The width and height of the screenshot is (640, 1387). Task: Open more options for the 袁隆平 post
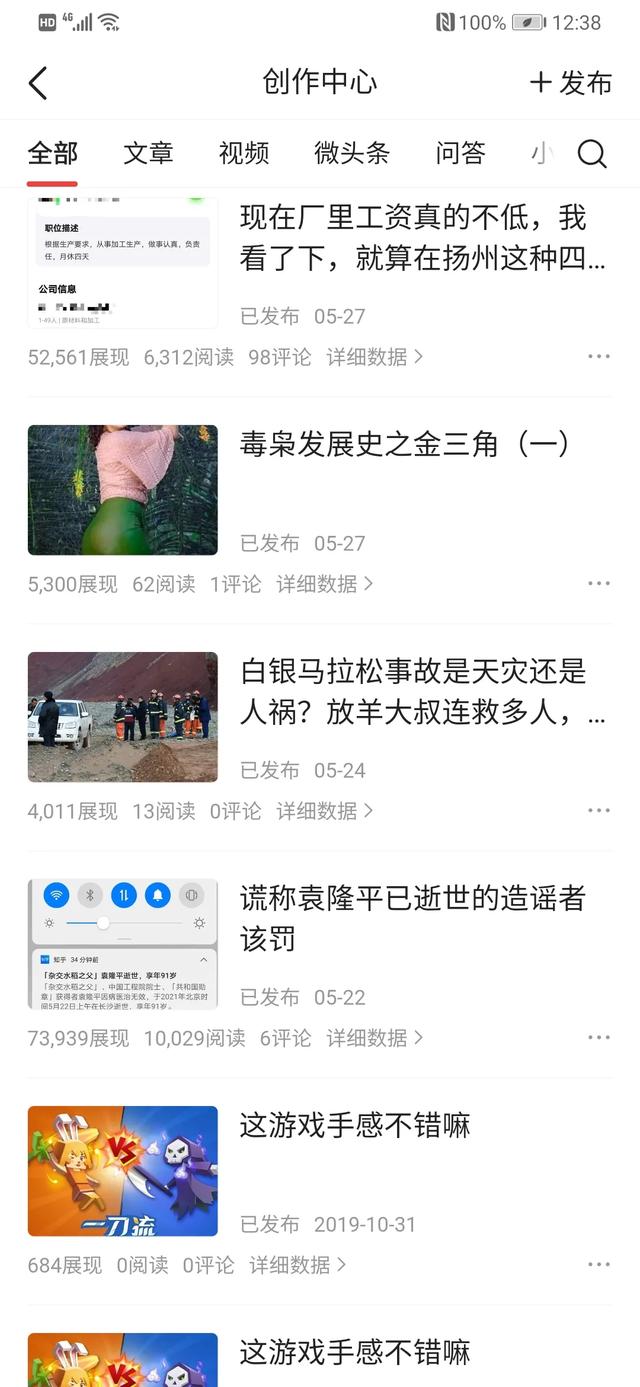pos(599,1038)
